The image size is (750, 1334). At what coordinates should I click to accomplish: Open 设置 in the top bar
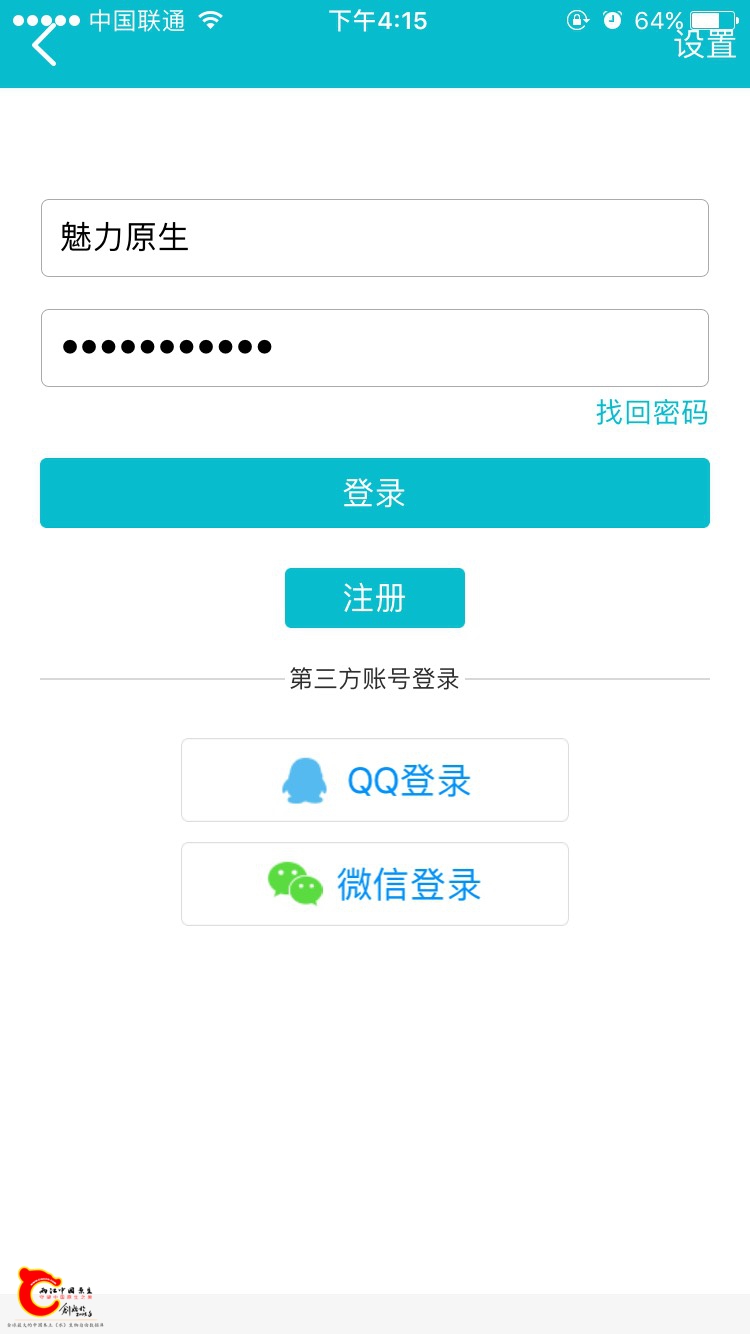[x=705, y=44]
